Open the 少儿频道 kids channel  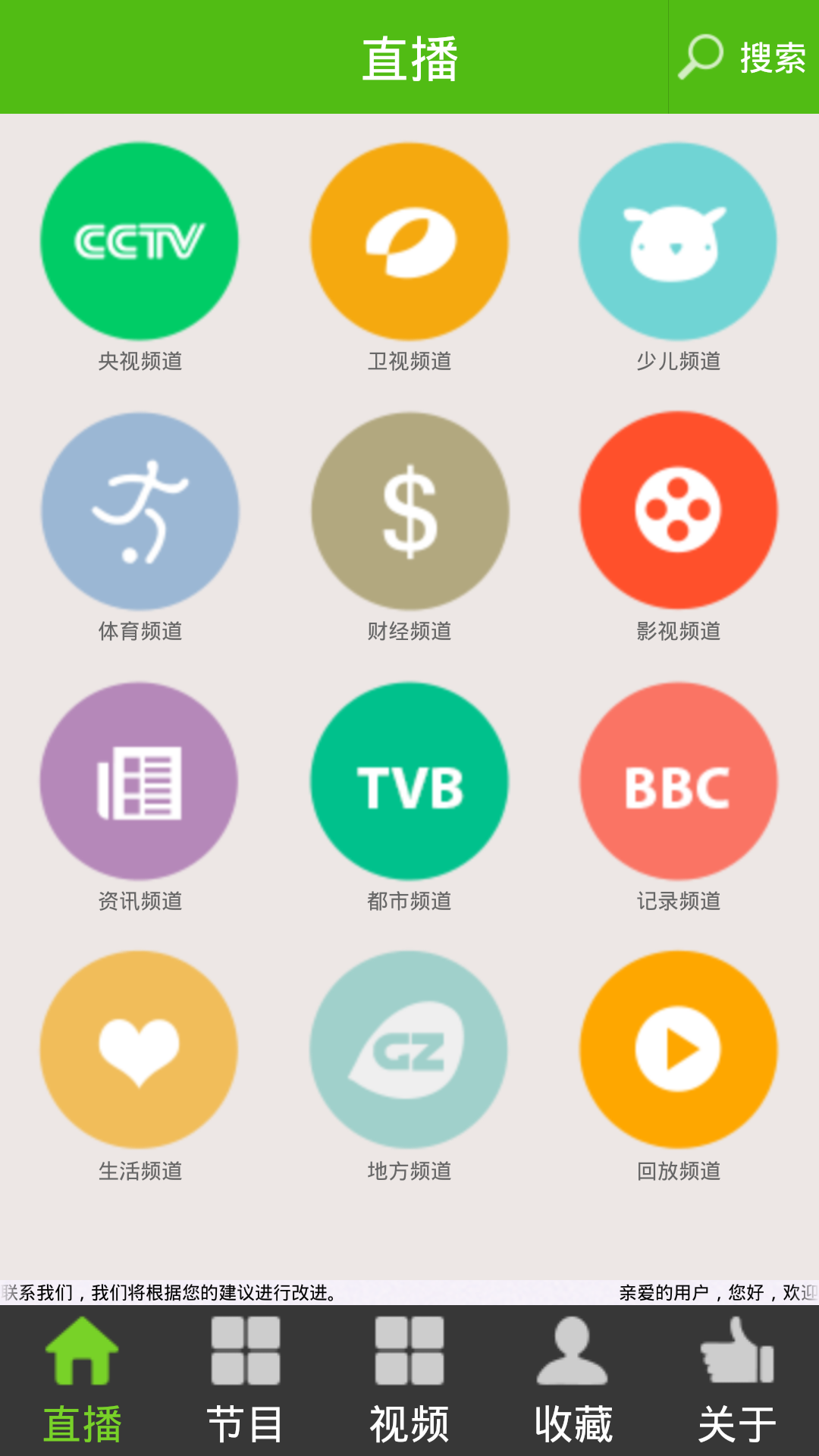tap(677, 241)
